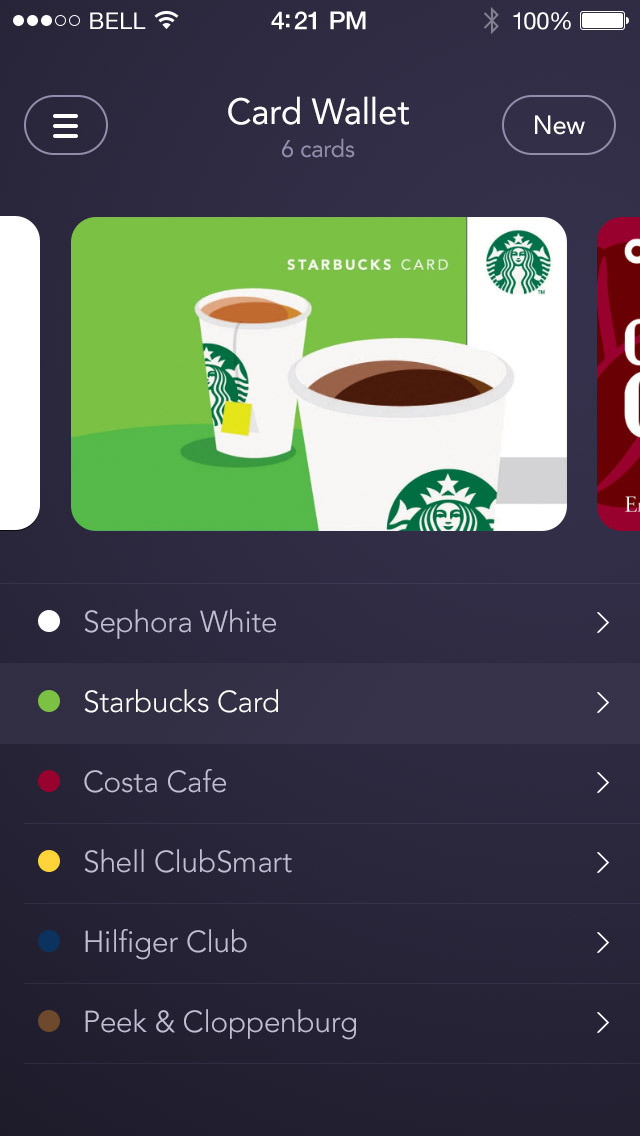Show the Peek & Cloppenburg card
The image size is (640, 1136).
click(320, 1023)
